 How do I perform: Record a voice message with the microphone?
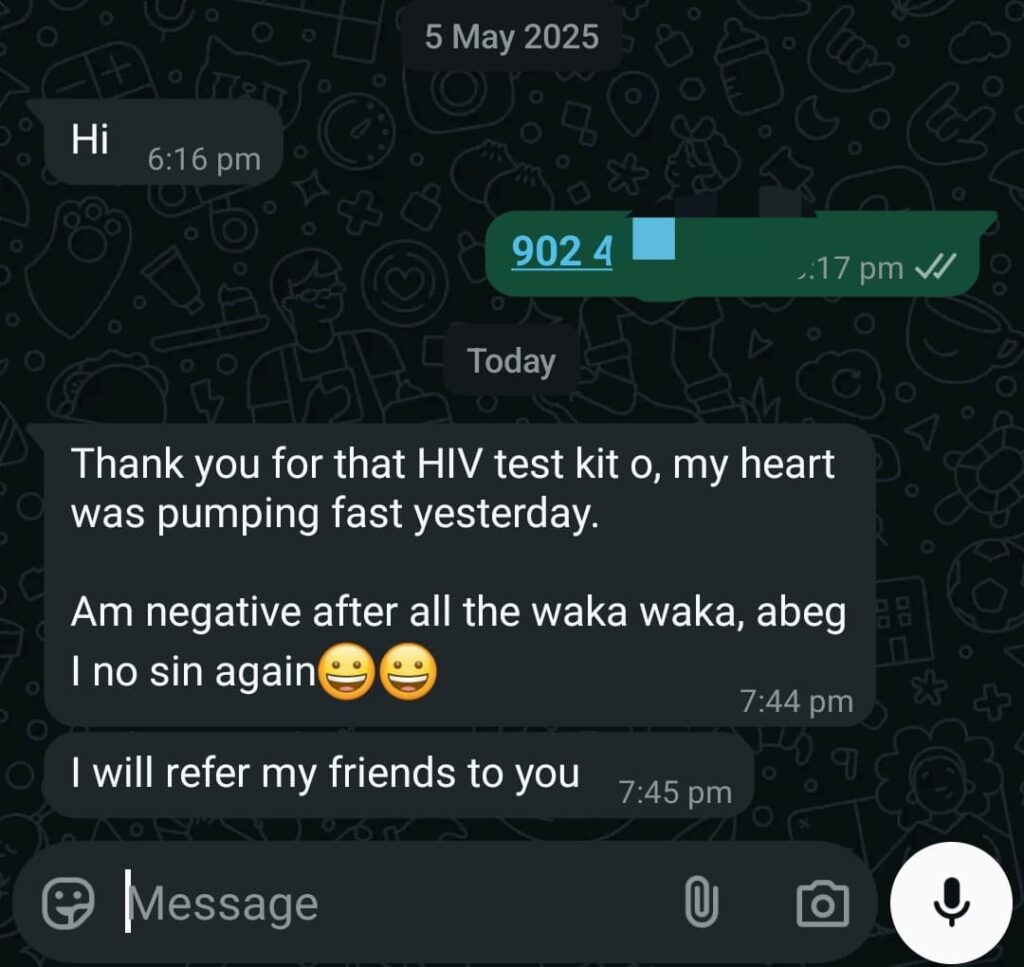point(951,902)
